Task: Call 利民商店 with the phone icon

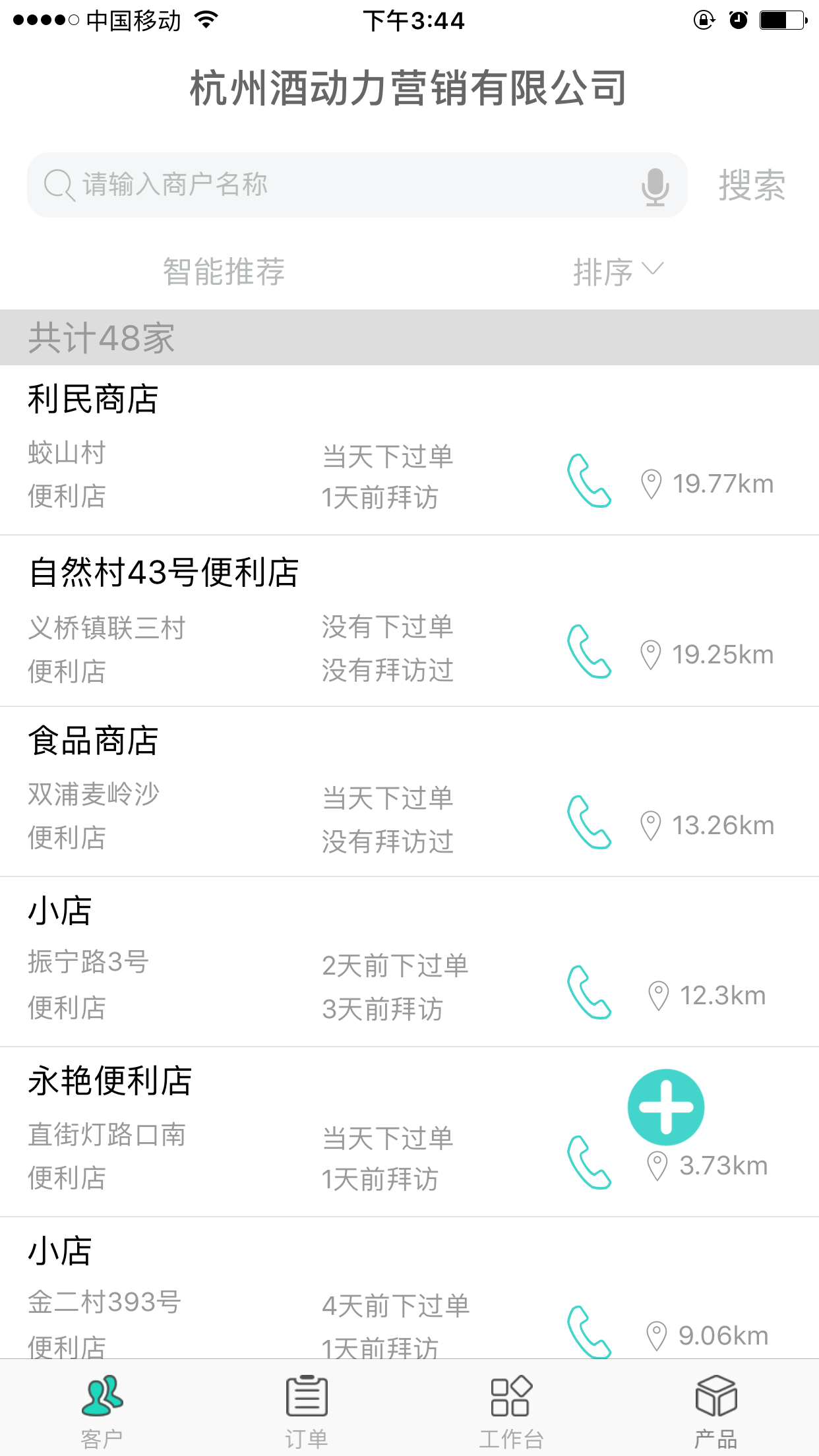Action: pos(590,481)
